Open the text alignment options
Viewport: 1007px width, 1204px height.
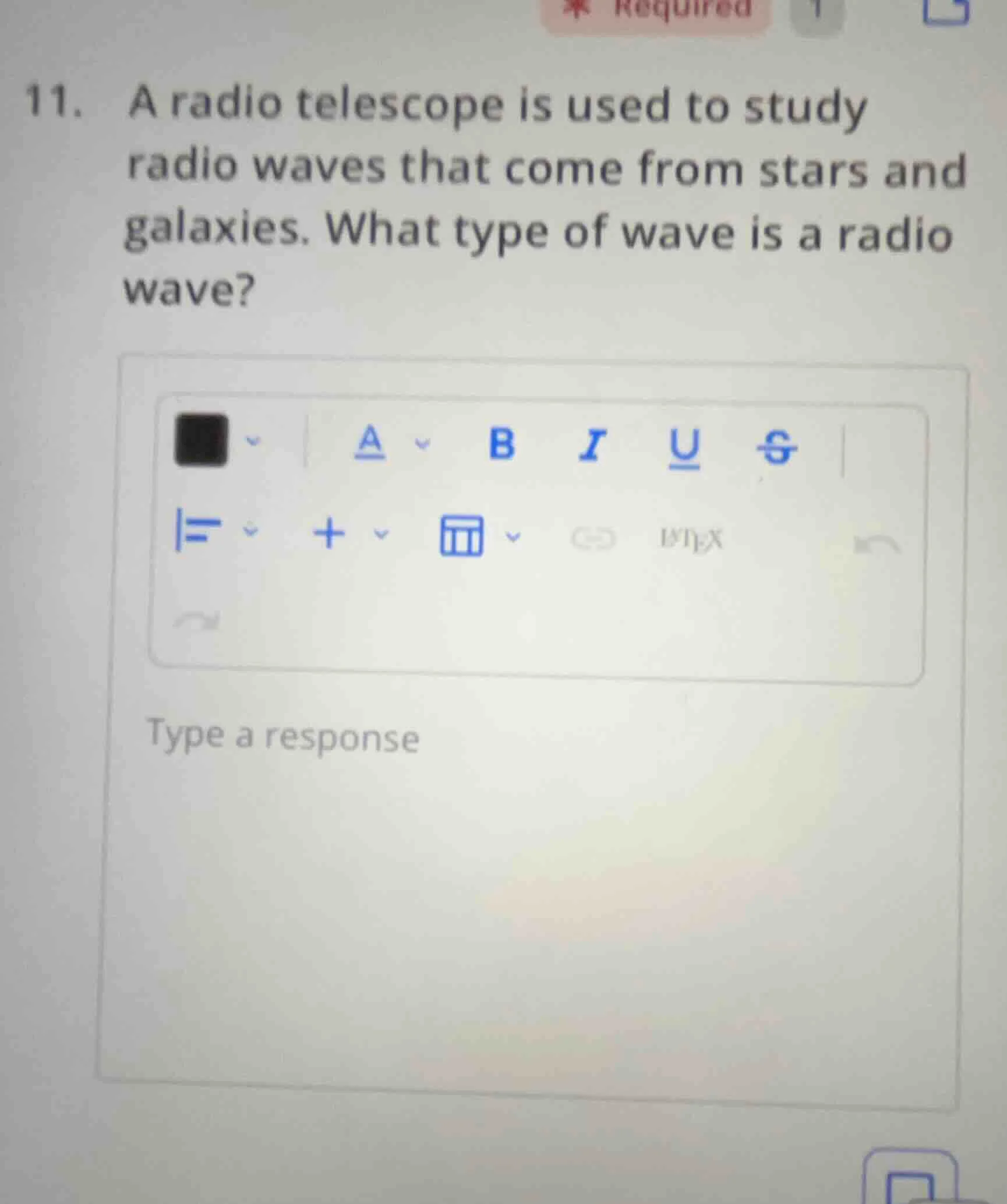[200, 529]
